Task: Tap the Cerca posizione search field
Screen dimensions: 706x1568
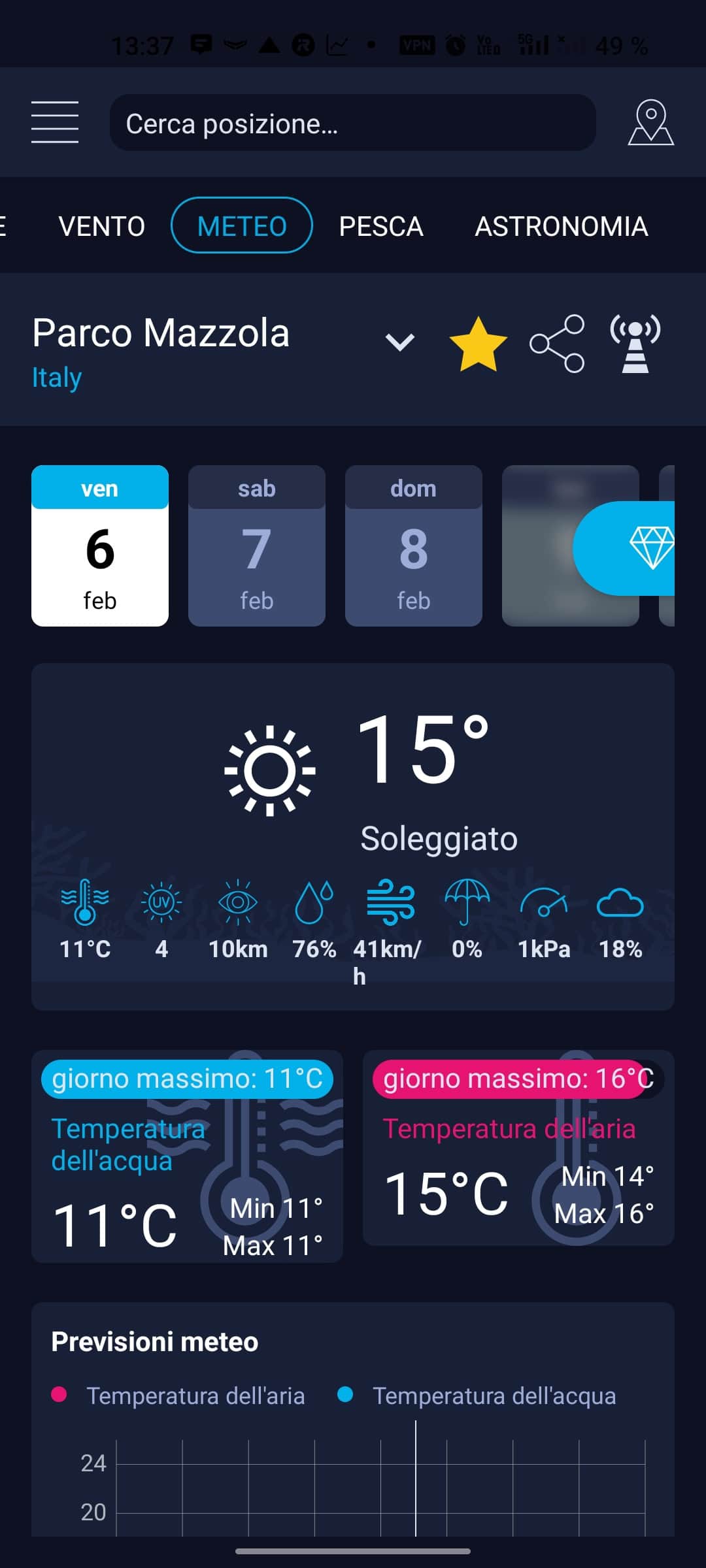Action: (353, 123)
